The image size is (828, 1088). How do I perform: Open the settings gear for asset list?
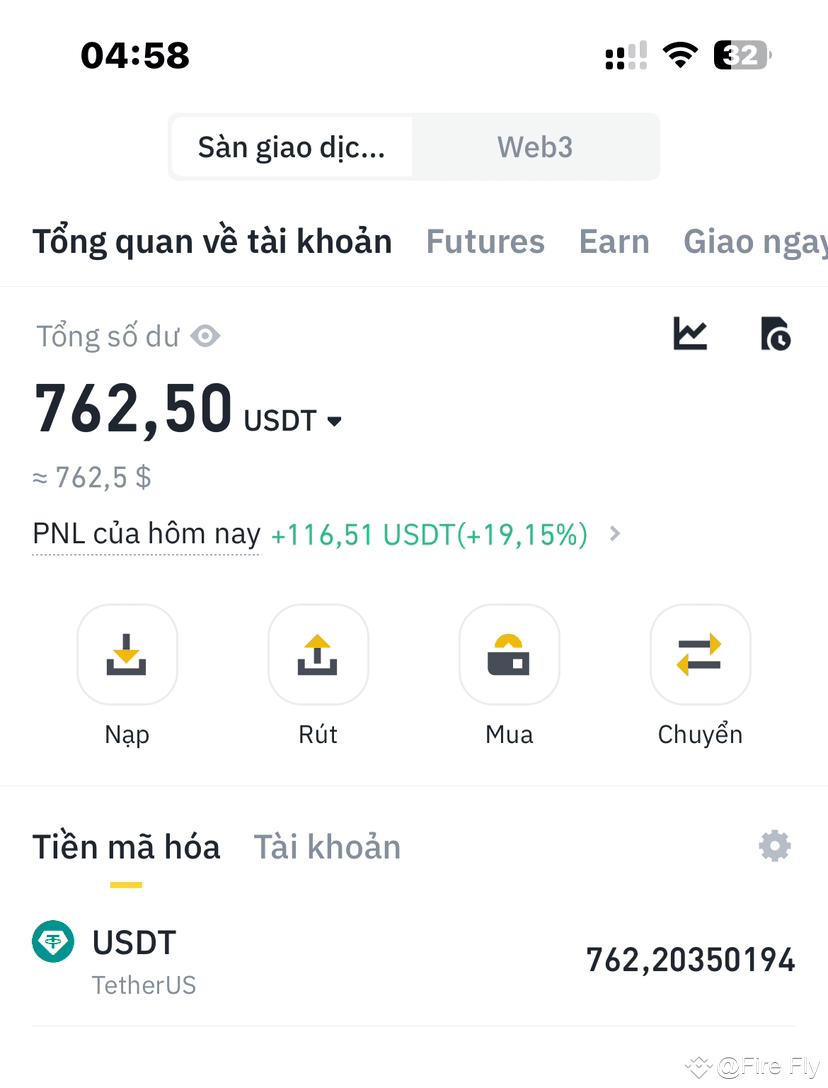775,846
